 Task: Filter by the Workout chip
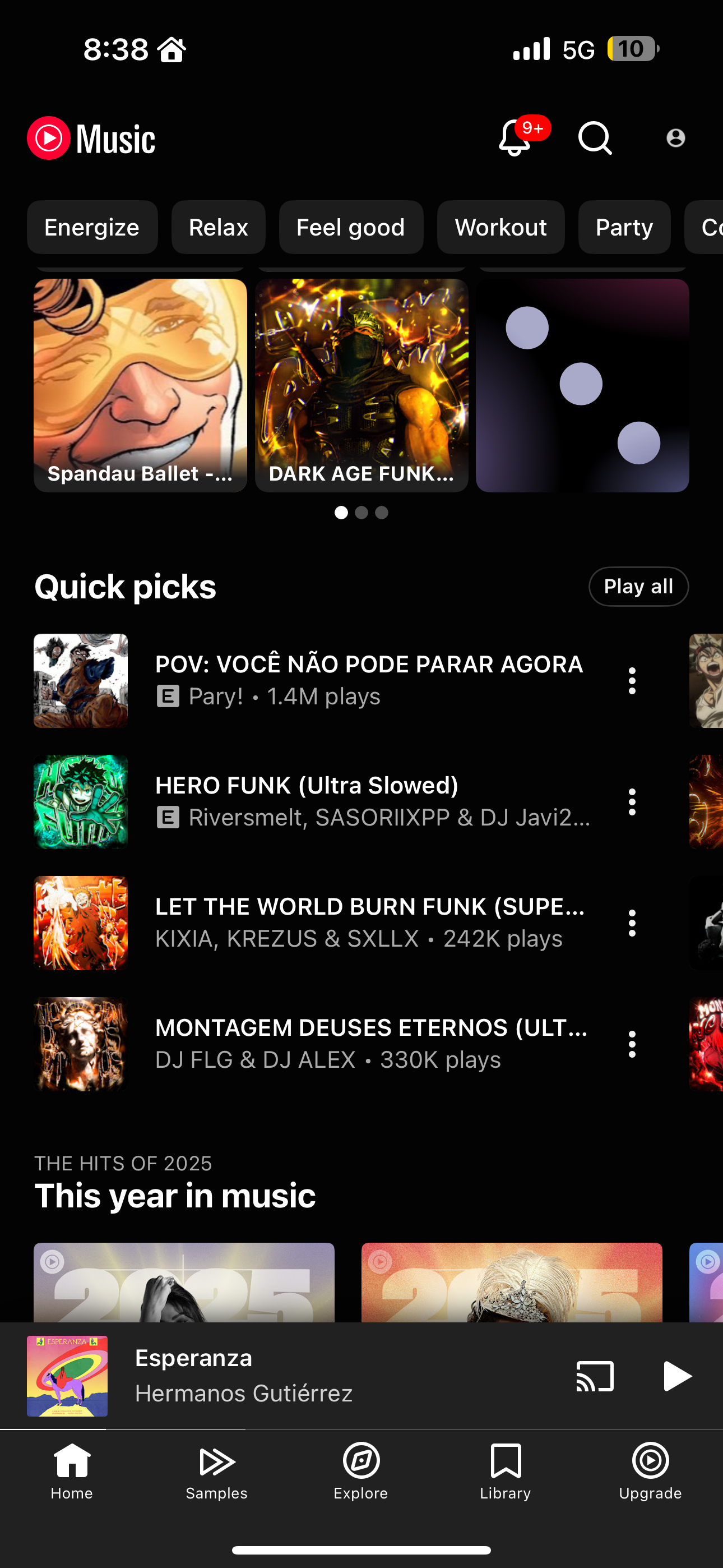point(500,228)
